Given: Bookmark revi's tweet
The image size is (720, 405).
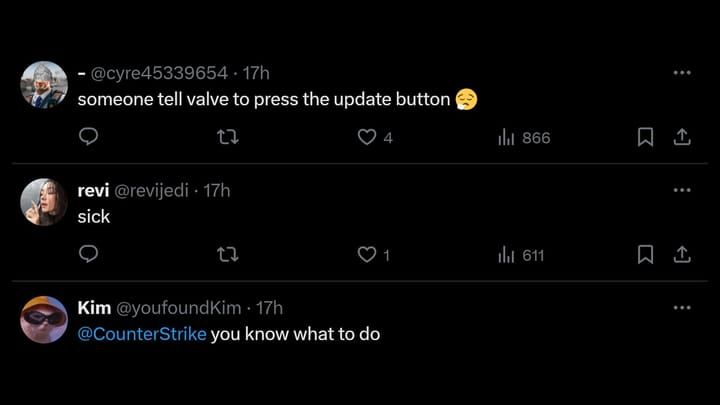Looking at the screenshot, I should click(x=646, y=255).
